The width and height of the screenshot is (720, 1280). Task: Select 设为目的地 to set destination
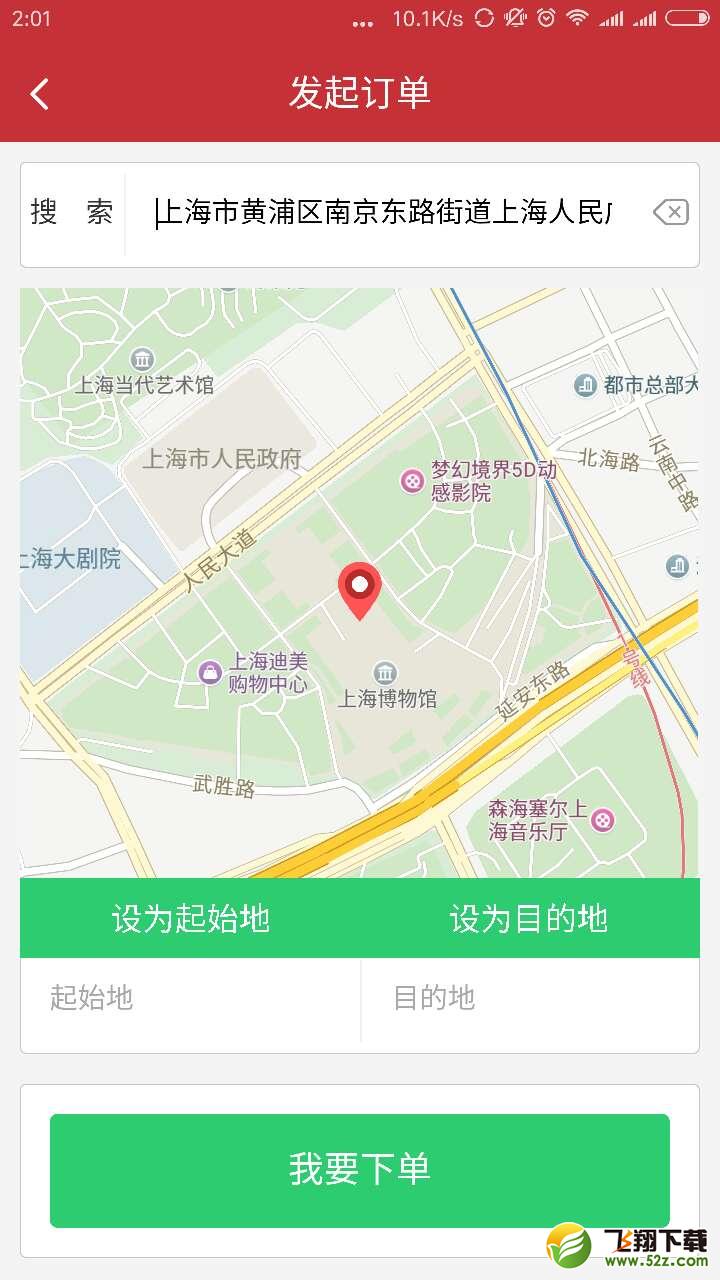tap(529, 918)
